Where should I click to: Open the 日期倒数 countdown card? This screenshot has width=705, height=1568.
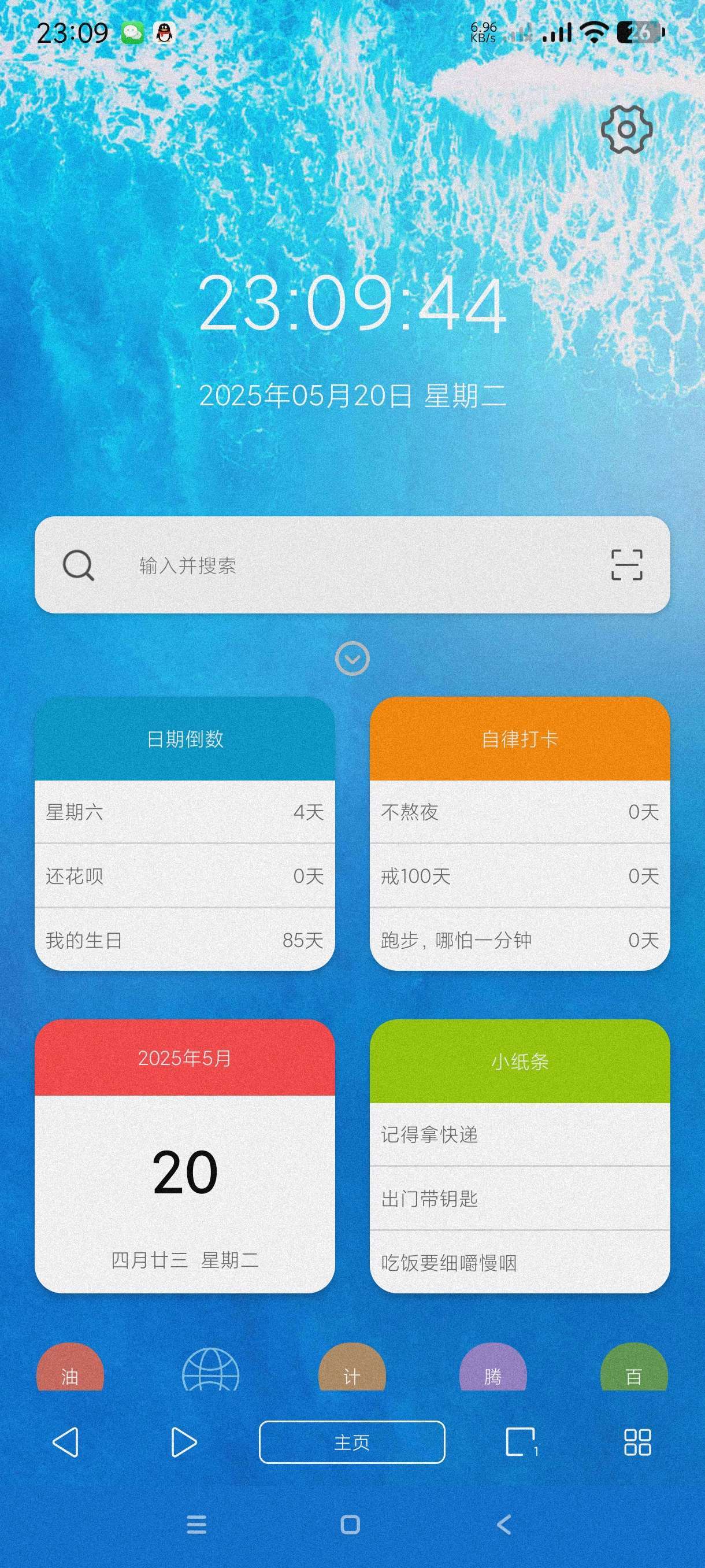tap(185, 739)
